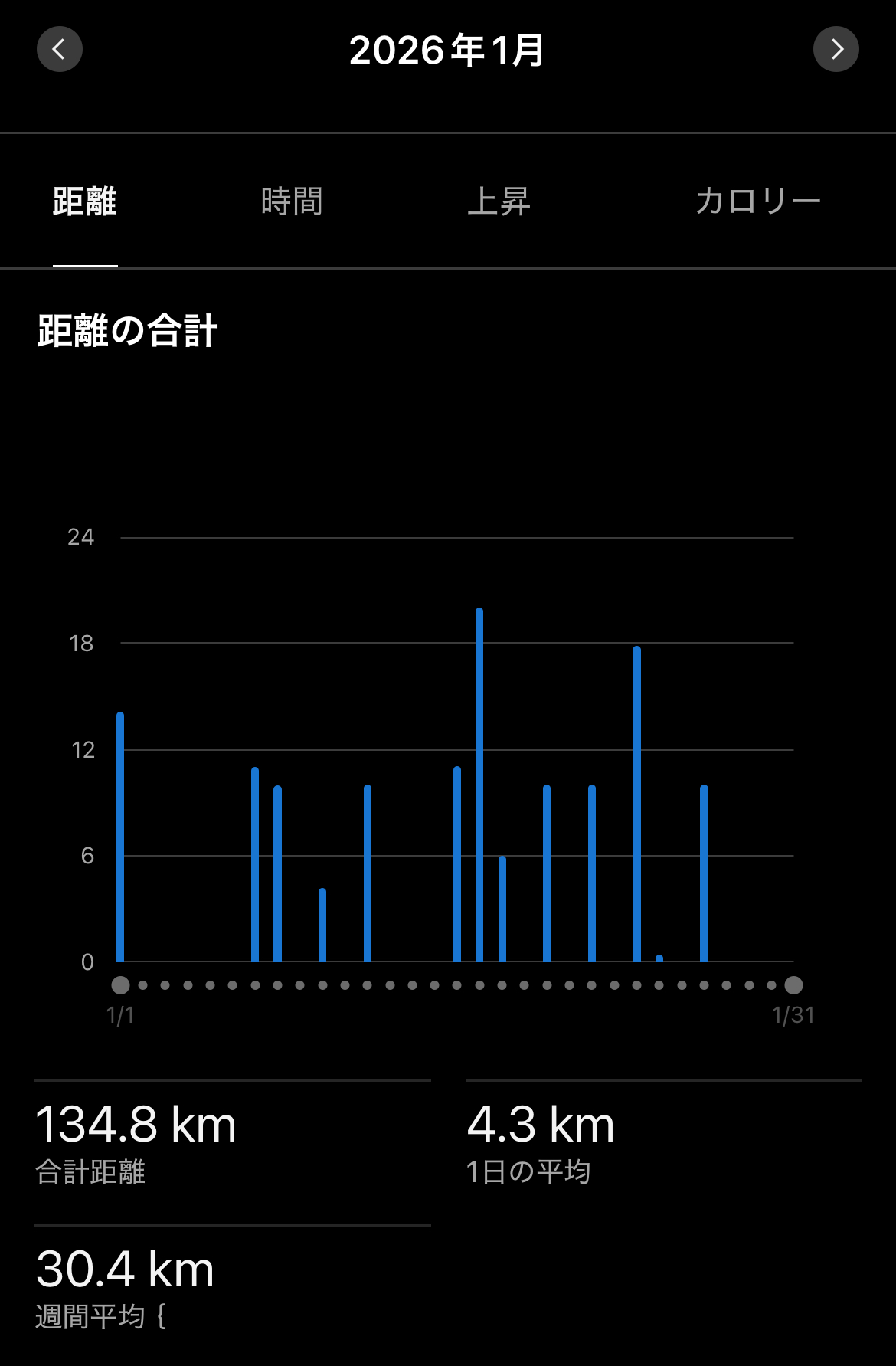Go to the previous month
The image size is (896, 1366).
click(60, 50)
